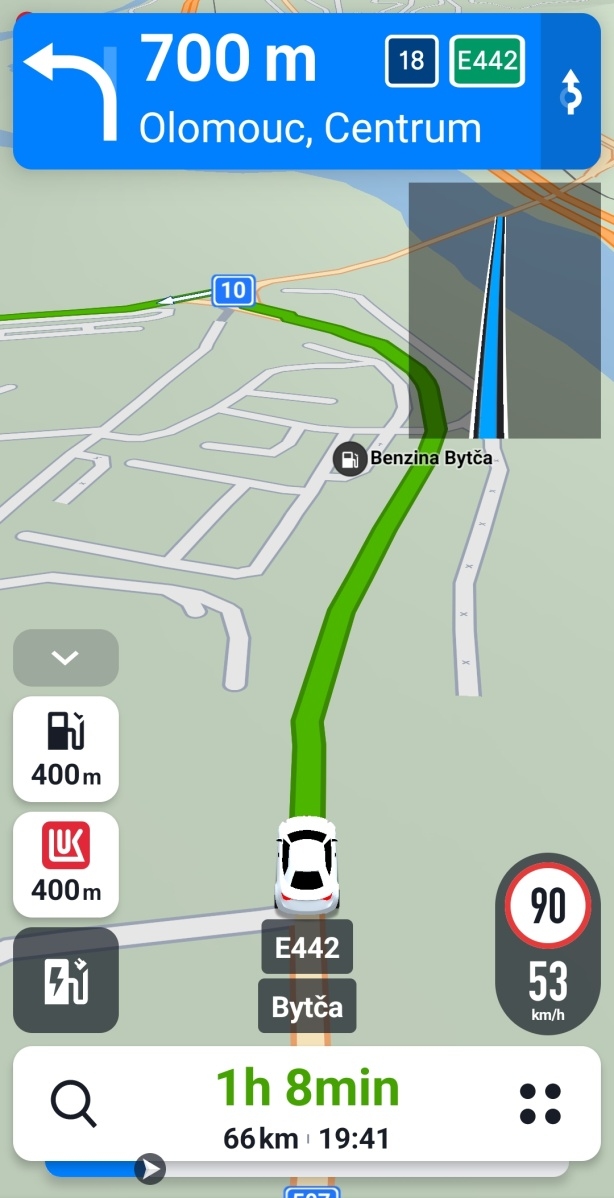Tap the turn instruction banner for Olomouc, Centrum
Image resolution: width=614 pixels, height=1198 pixels.
[277, 91]
